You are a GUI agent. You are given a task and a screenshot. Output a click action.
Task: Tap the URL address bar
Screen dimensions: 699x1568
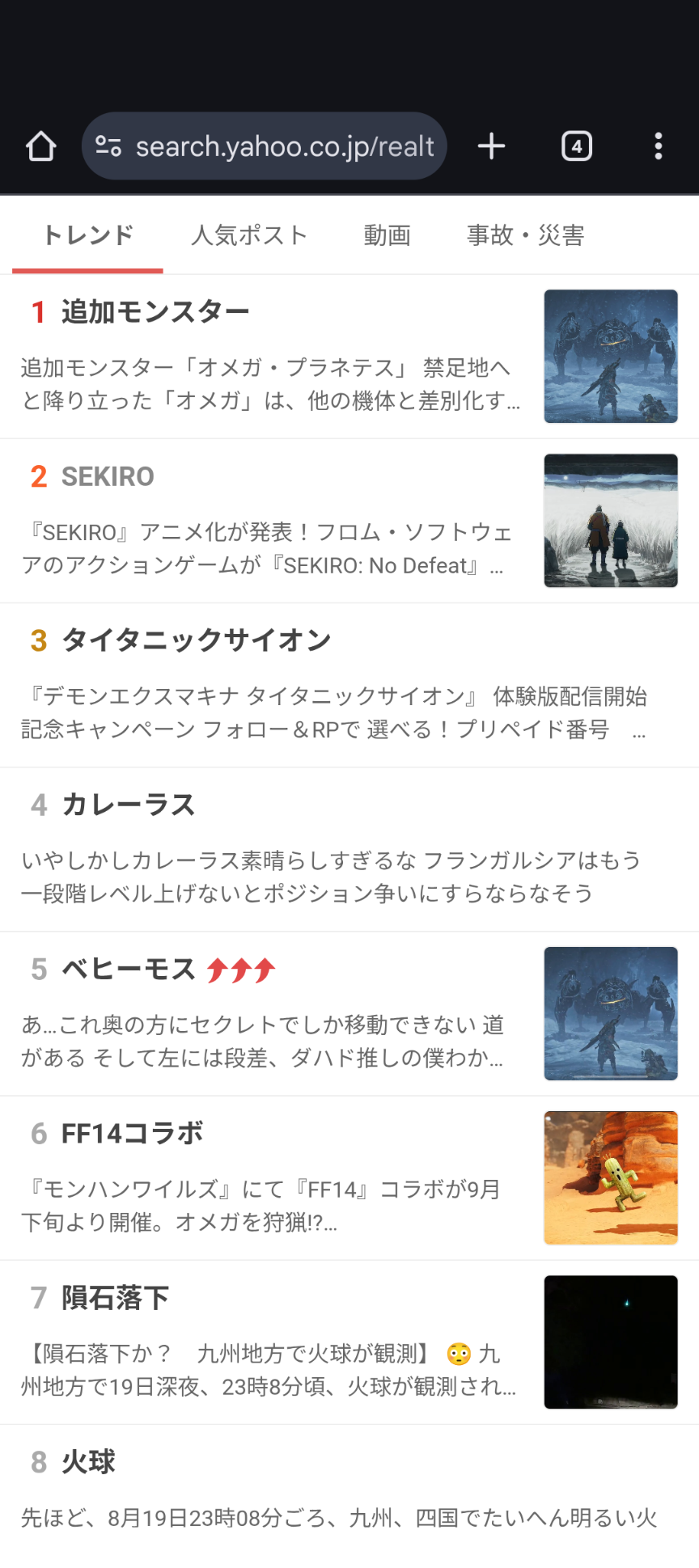click(283, 146)
